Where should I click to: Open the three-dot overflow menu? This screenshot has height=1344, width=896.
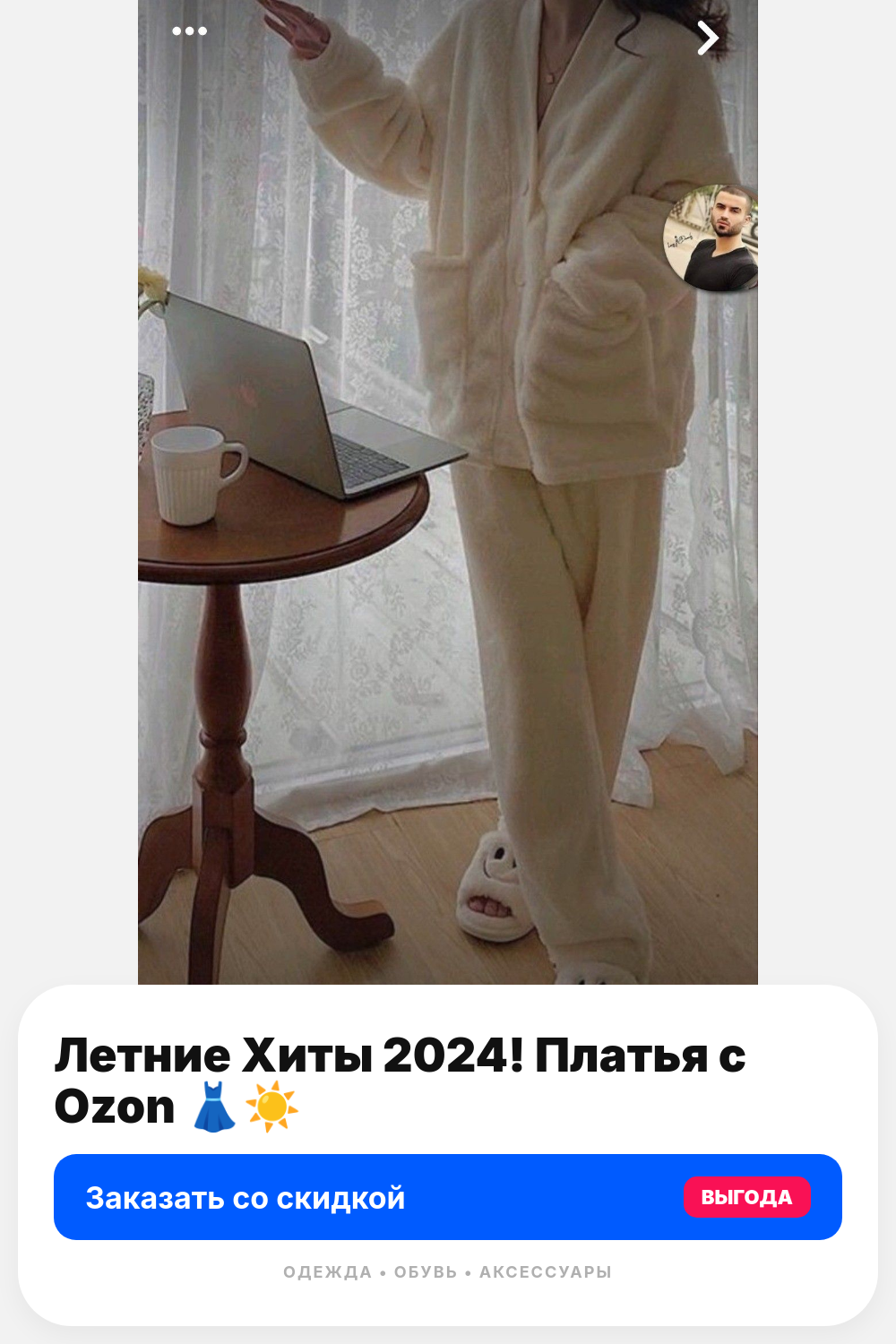coord(189,31)
